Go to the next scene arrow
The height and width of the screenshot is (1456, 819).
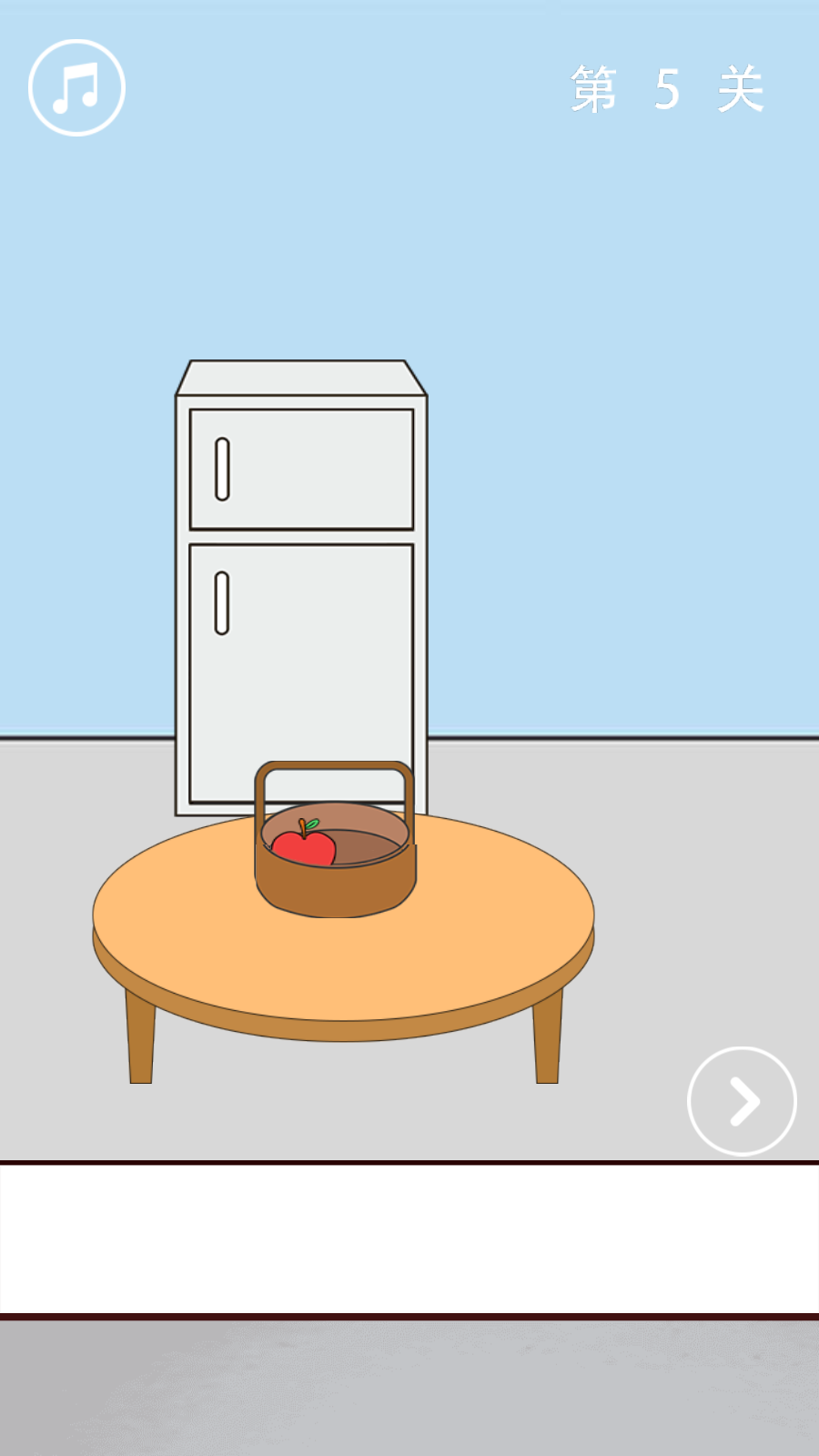pos(742,1101)
